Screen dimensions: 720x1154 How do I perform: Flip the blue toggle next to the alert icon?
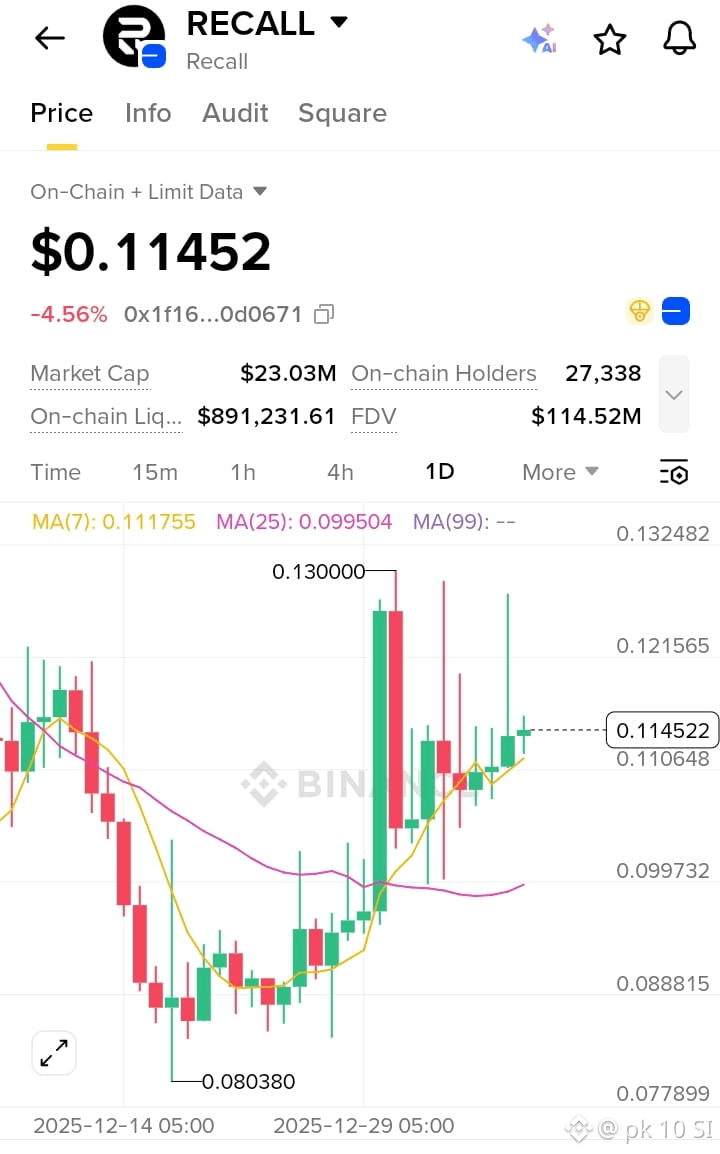pyautogui.click(x=676, y=312)
